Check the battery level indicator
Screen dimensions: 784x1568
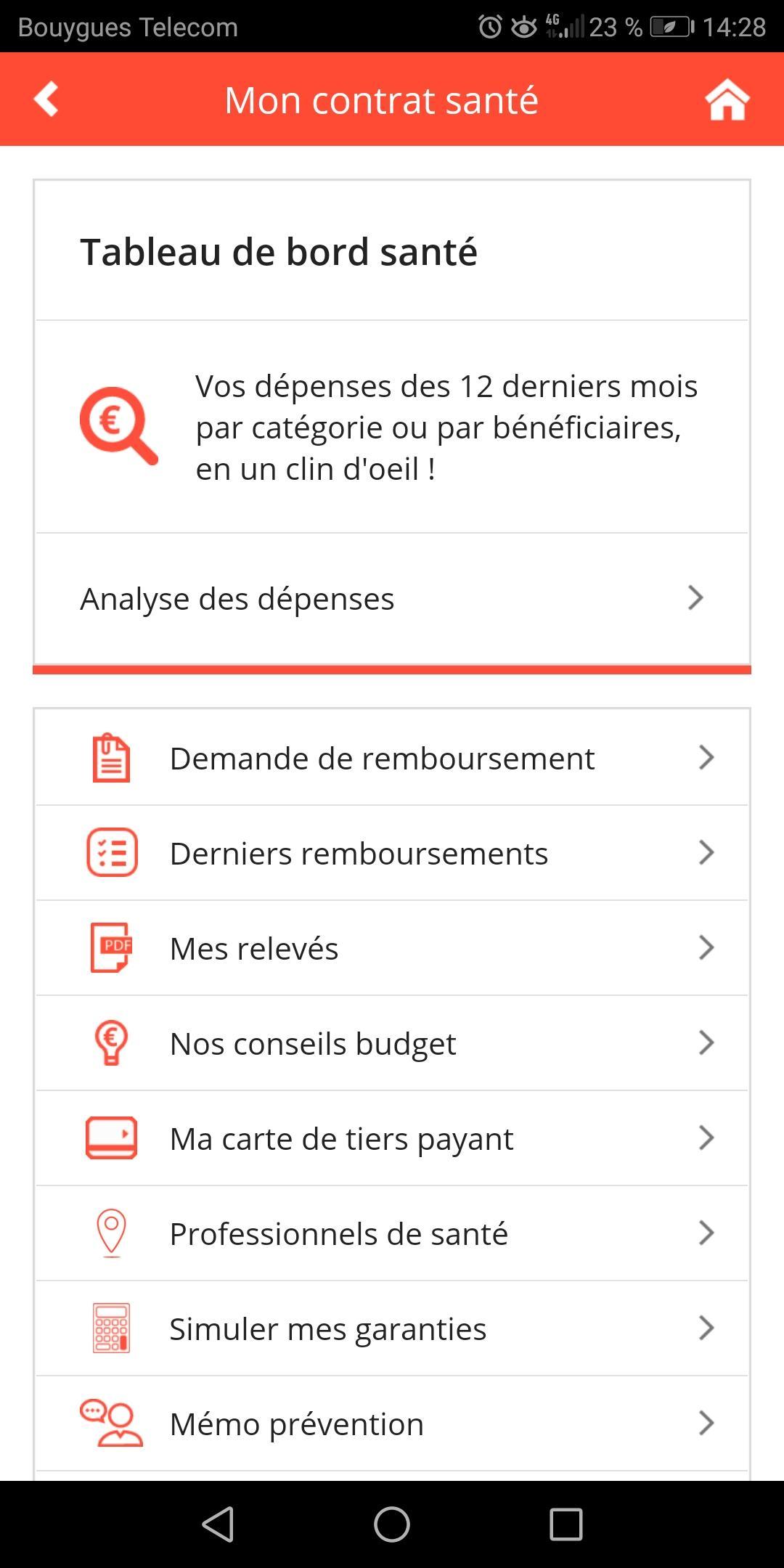tap(669, 27)
